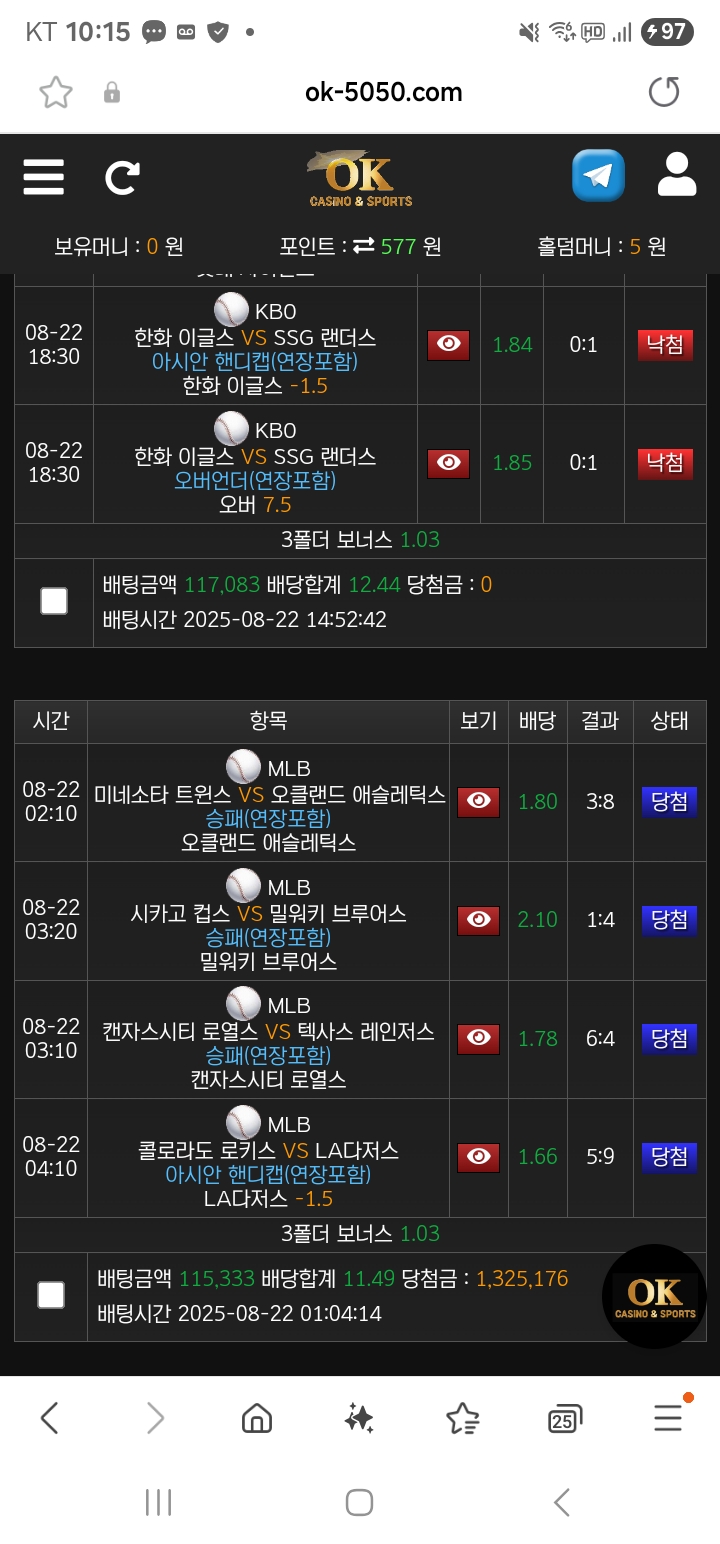Open the hamburger menu
Image resolution: width=720 pixels, height=1544 pixels.
44,178
